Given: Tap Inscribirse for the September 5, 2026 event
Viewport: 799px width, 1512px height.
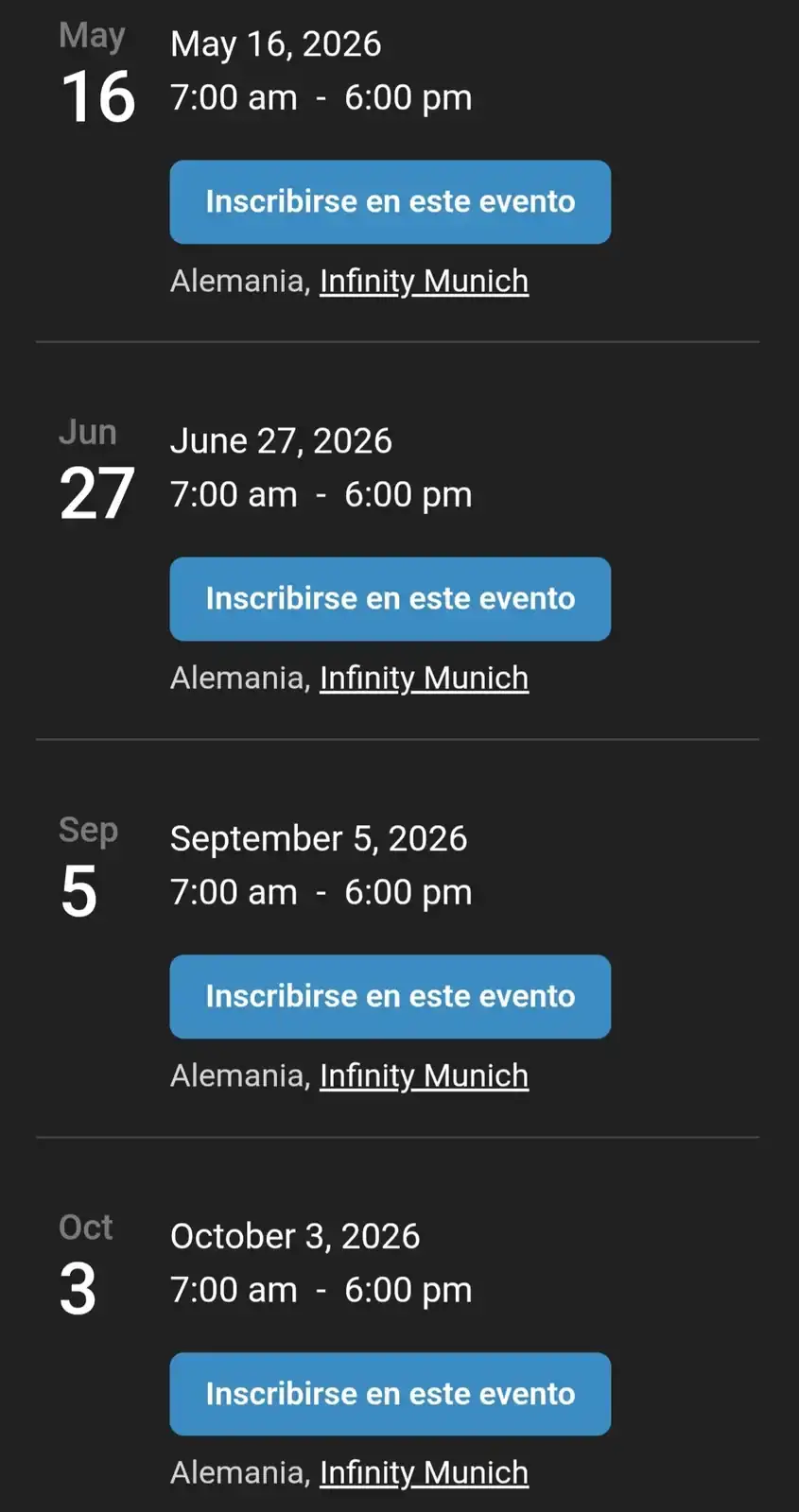Looking at the screenshot, I should (390, 997).
